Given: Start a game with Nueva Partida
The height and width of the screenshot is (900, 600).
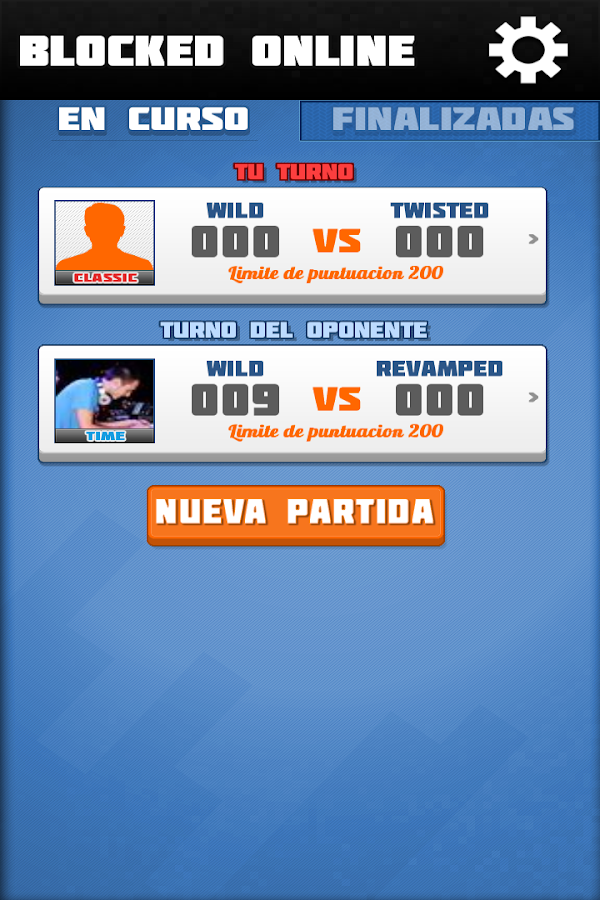Looking at the screenshot, I should [295, 514].
